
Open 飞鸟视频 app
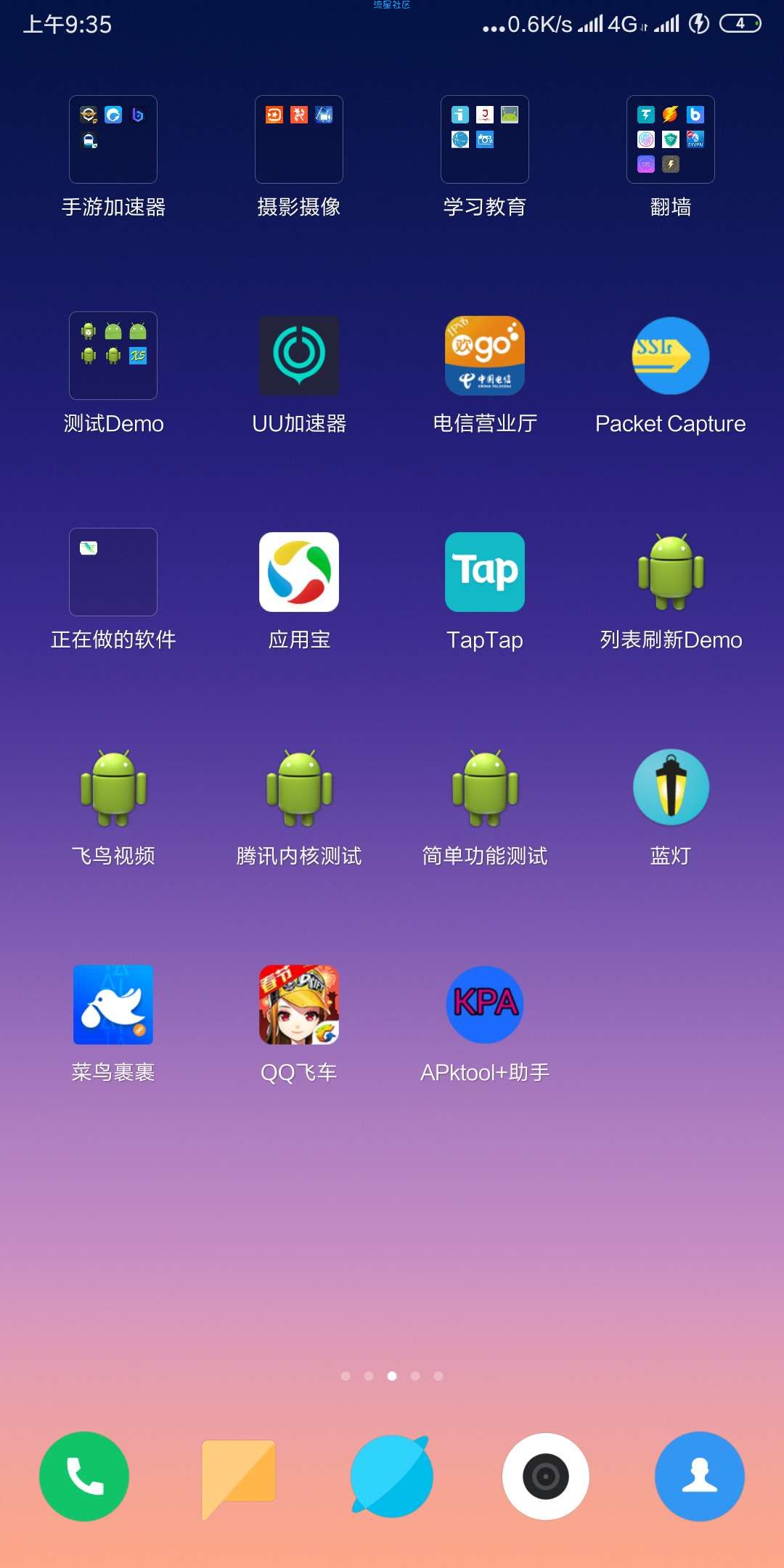pos(113,788)
